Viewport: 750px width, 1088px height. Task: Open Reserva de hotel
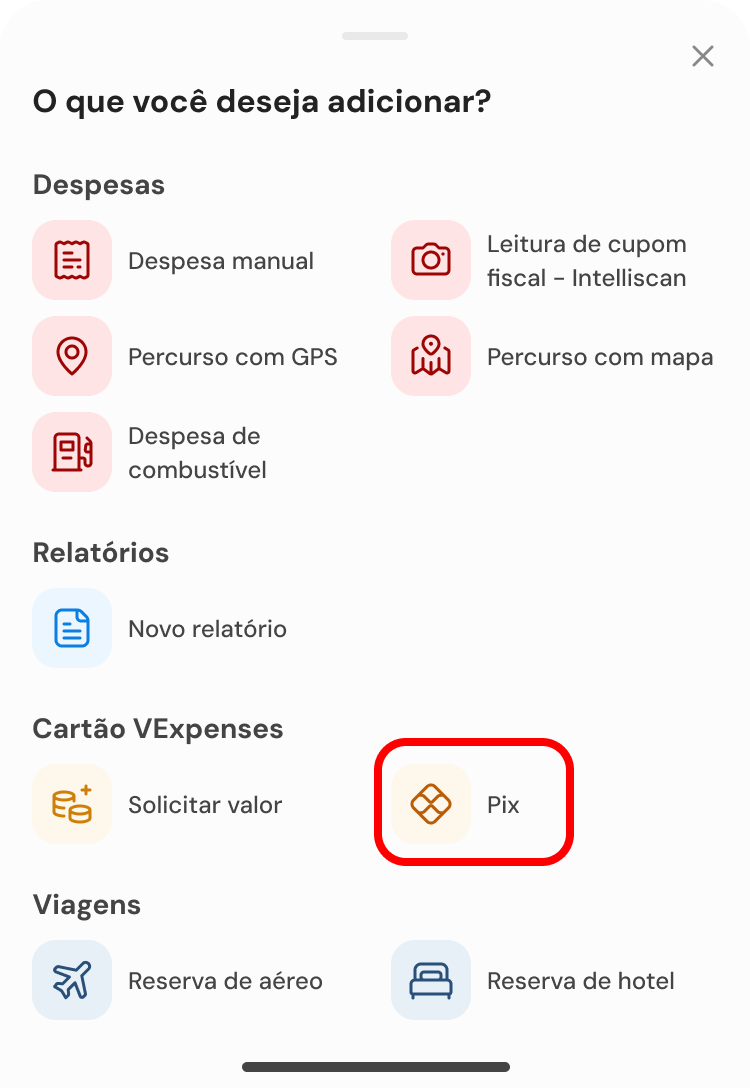coord(431,981)
